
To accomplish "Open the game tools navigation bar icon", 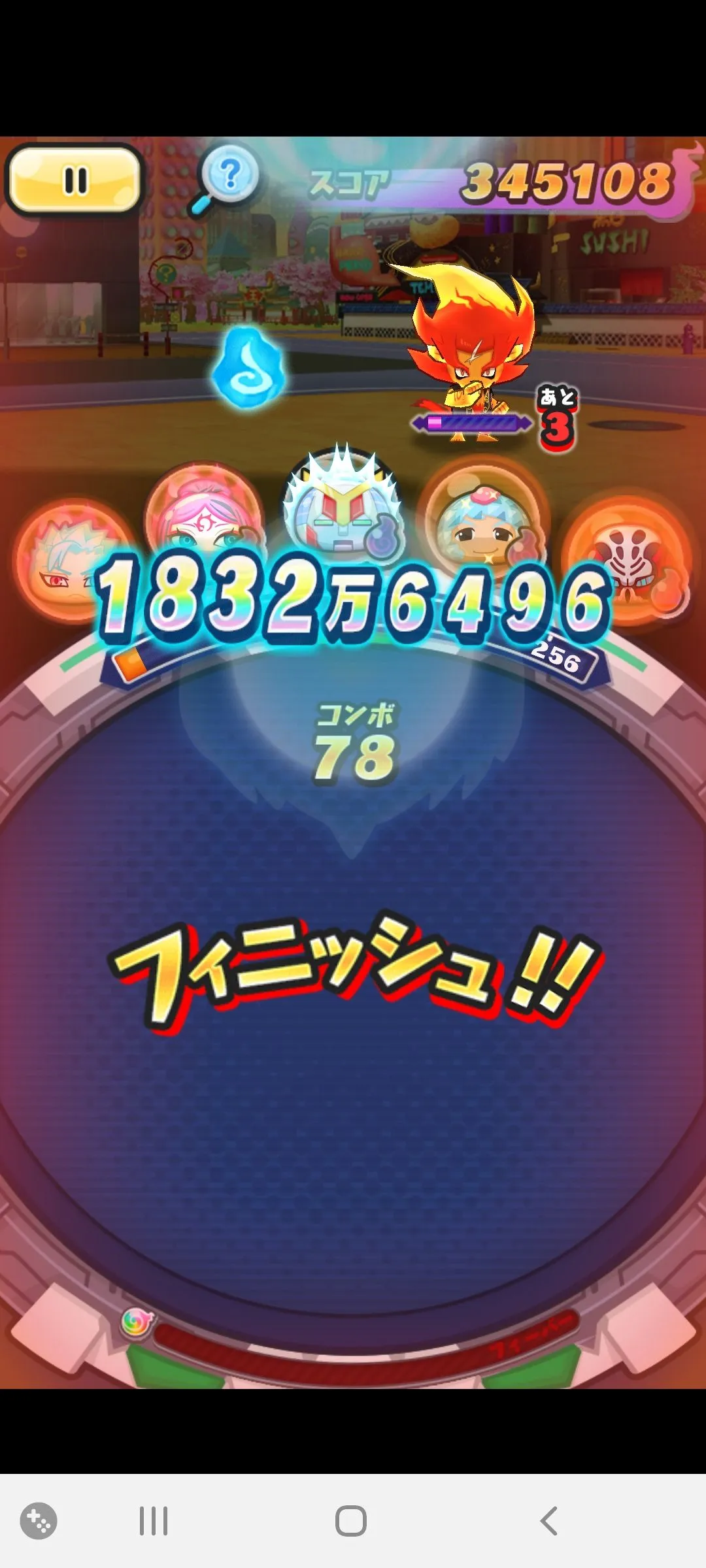I will click(39, 1521).
